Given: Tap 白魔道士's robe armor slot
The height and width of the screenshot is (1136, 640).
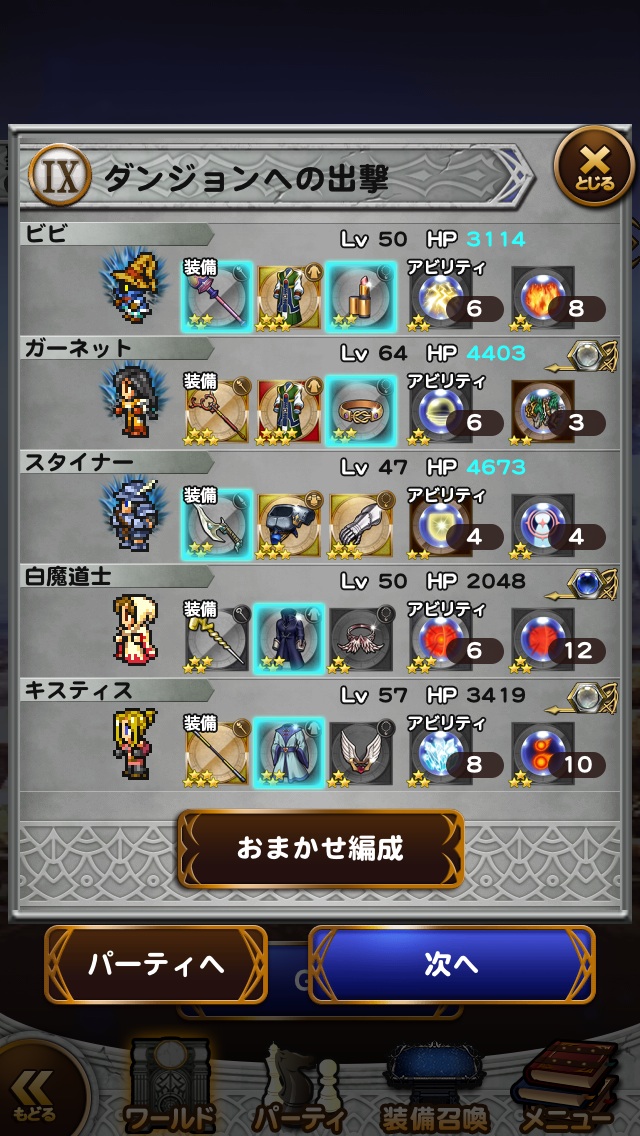Looking at the screenshot, I should pos(289,639).
